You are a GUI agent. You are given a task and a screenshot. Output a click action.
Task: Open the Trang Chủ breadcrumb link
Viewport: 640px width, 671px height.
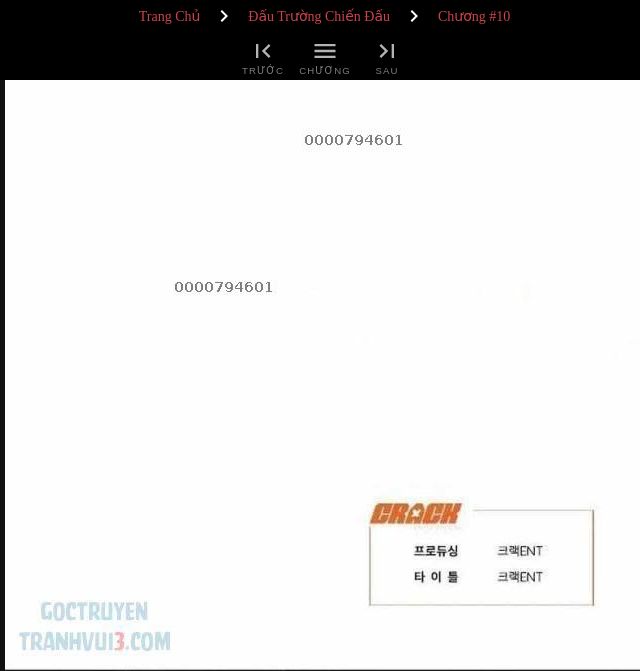point(169,16)
